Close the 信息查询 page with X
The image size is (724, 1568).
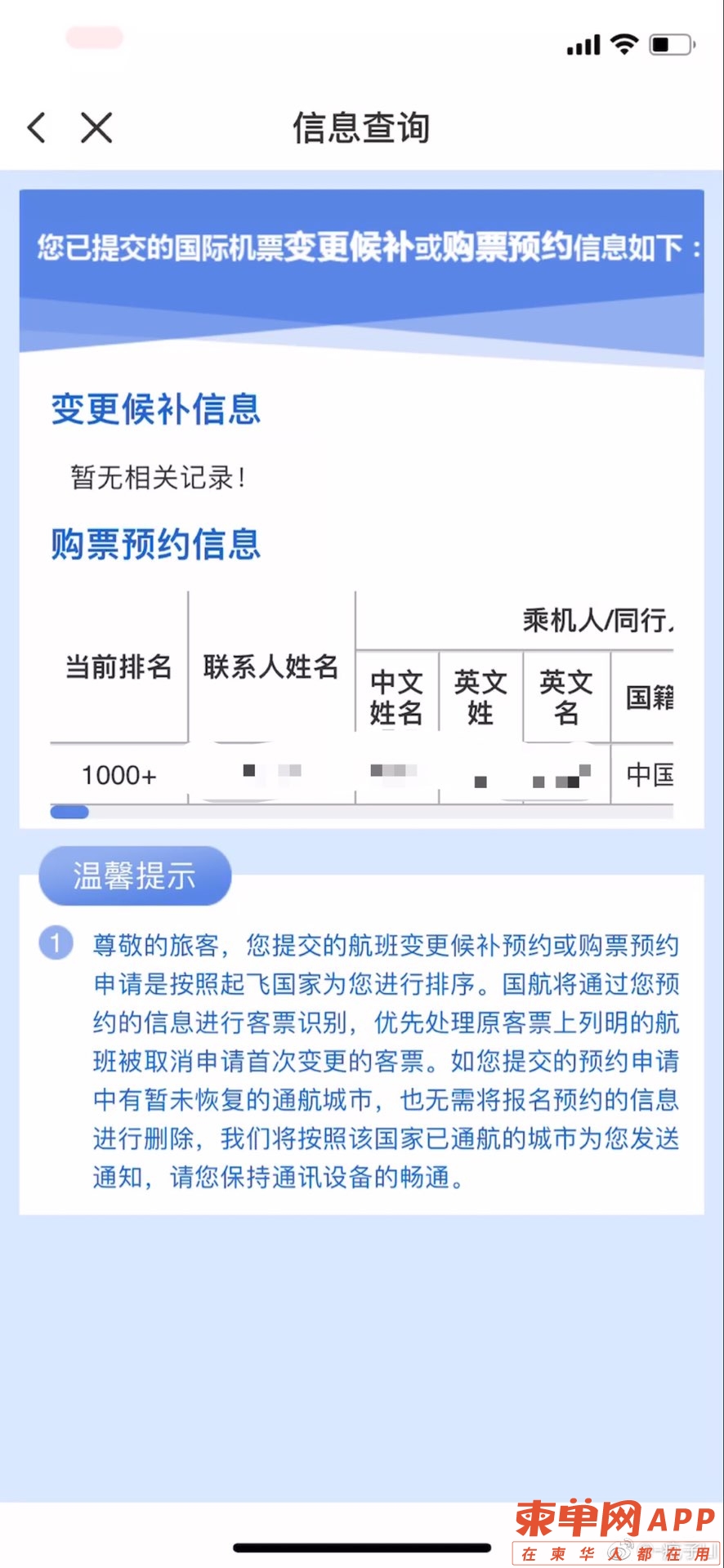(96, 127)
